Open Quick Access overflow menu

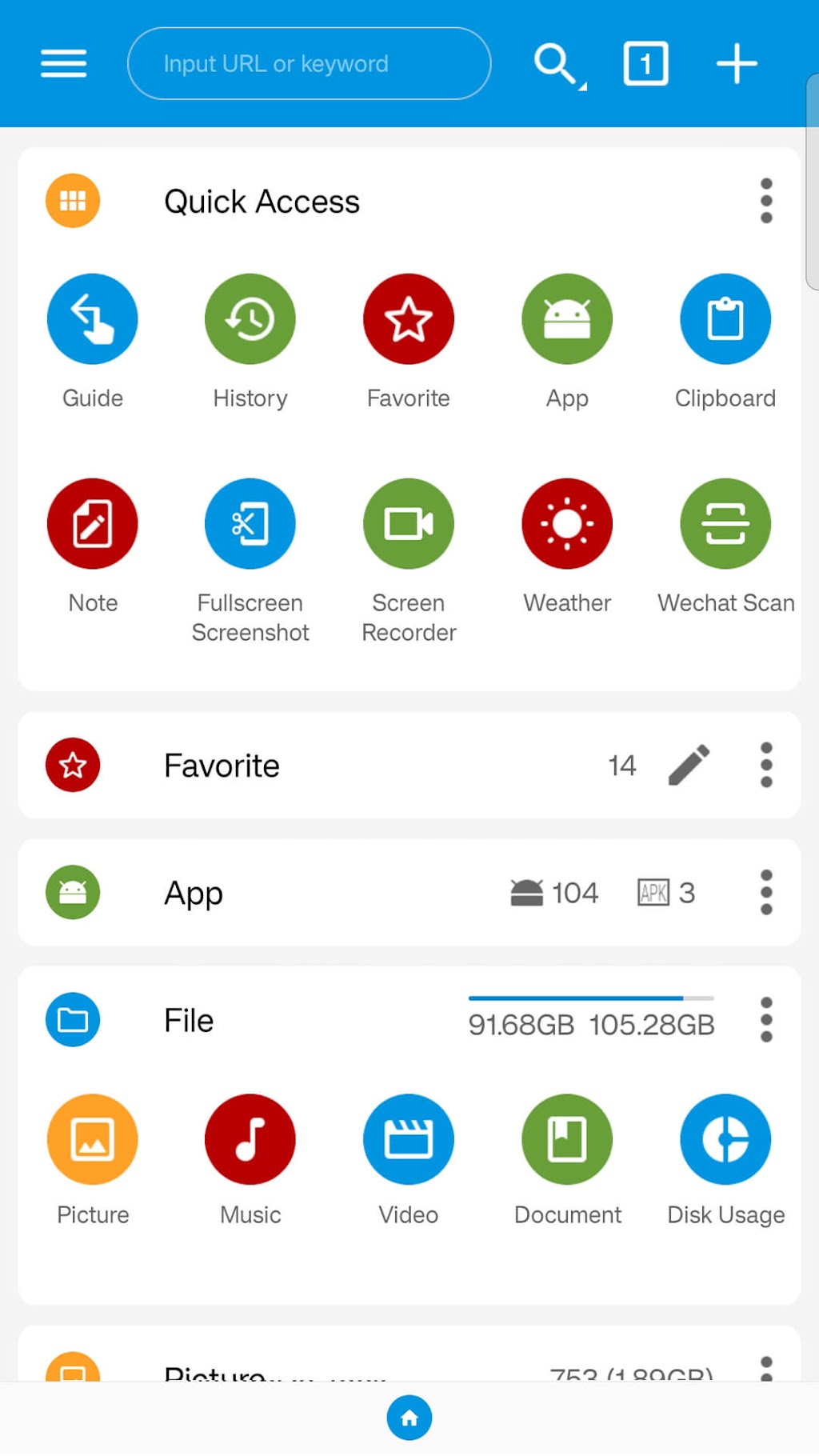click(766, 201)
